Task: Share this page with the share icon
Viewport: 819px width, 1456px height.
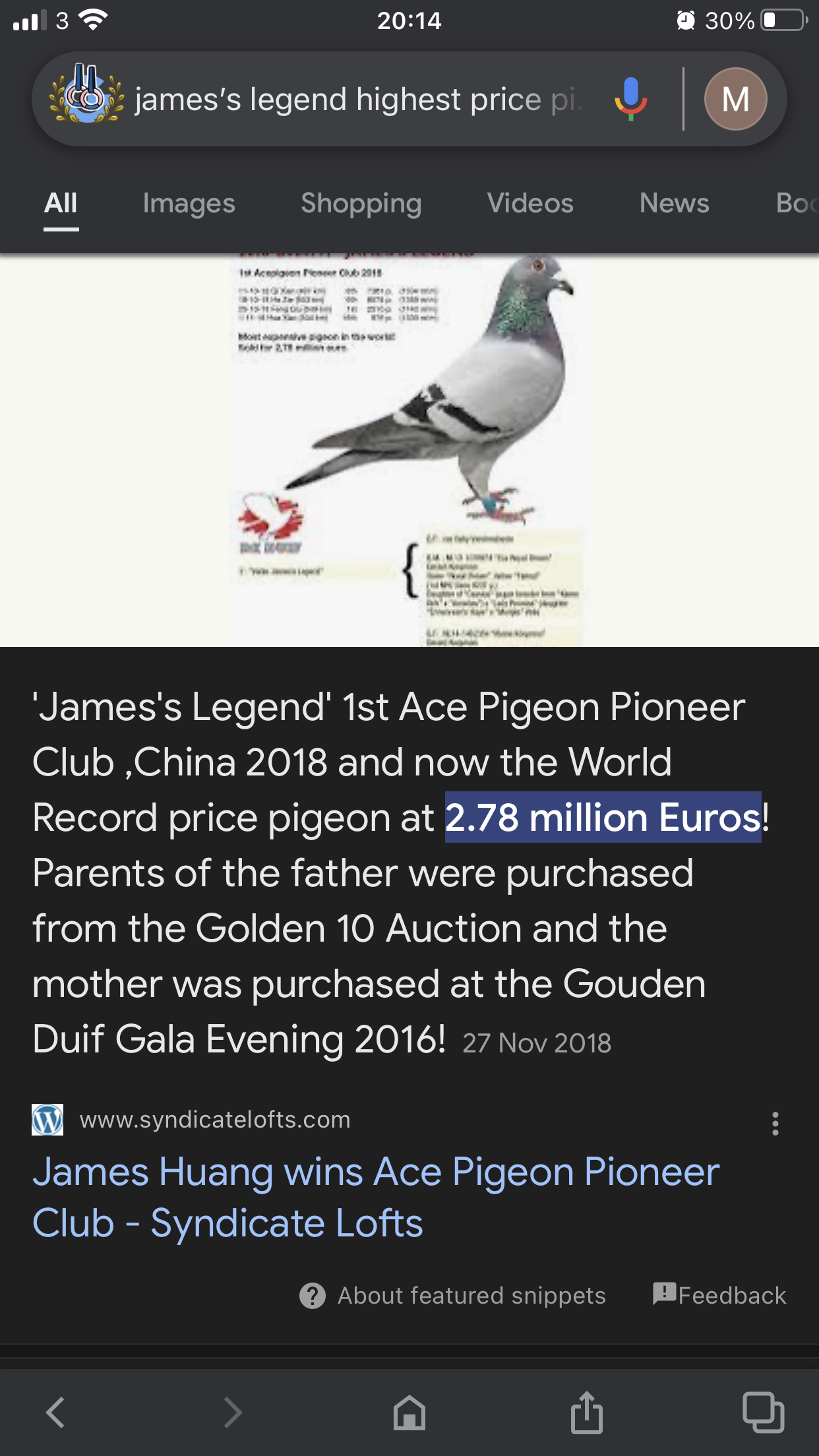Action: pyautogui.click(x=587, y=1412)
